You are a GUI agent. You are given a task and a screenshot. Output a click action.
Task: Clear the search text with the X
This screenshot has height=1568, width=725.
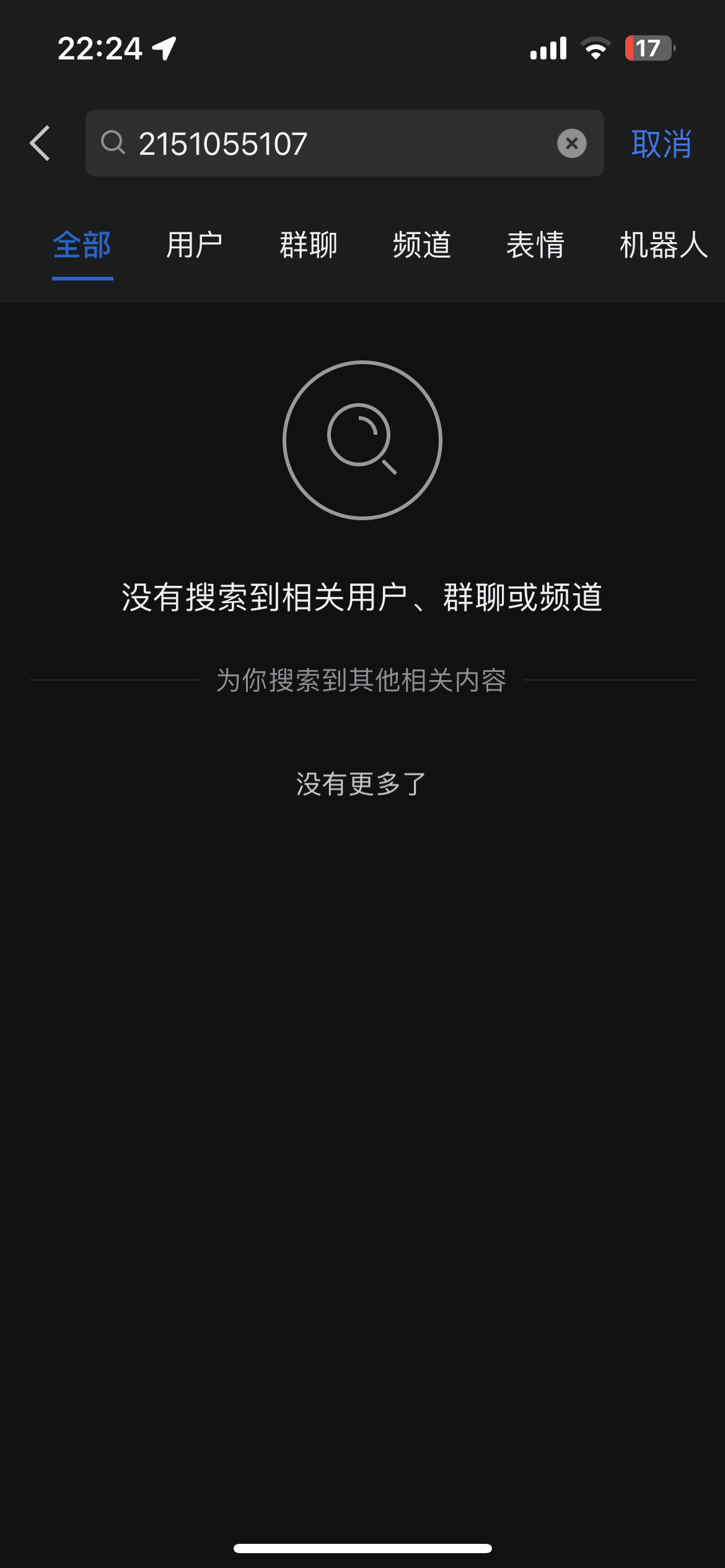pyautogui.click(x=571, y=144)
